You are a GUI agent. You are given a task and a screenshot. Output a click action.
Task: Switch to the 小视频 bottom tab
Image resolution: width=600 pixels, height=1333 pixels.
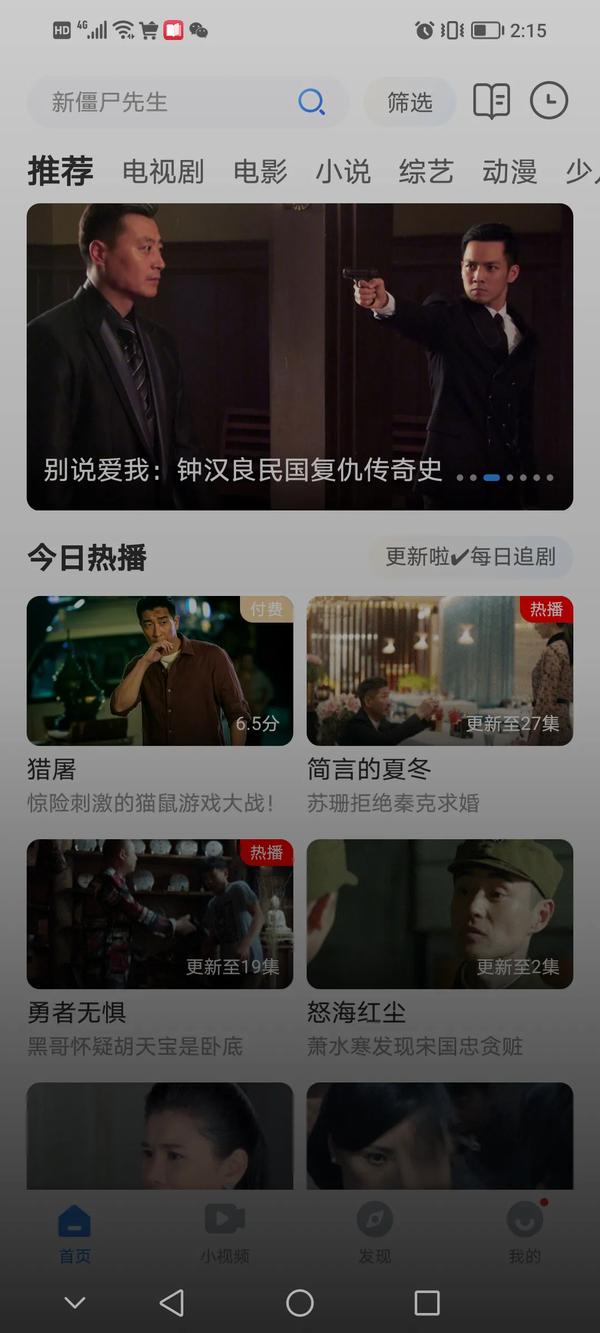pyautogui.click(x=225, y=1233)
